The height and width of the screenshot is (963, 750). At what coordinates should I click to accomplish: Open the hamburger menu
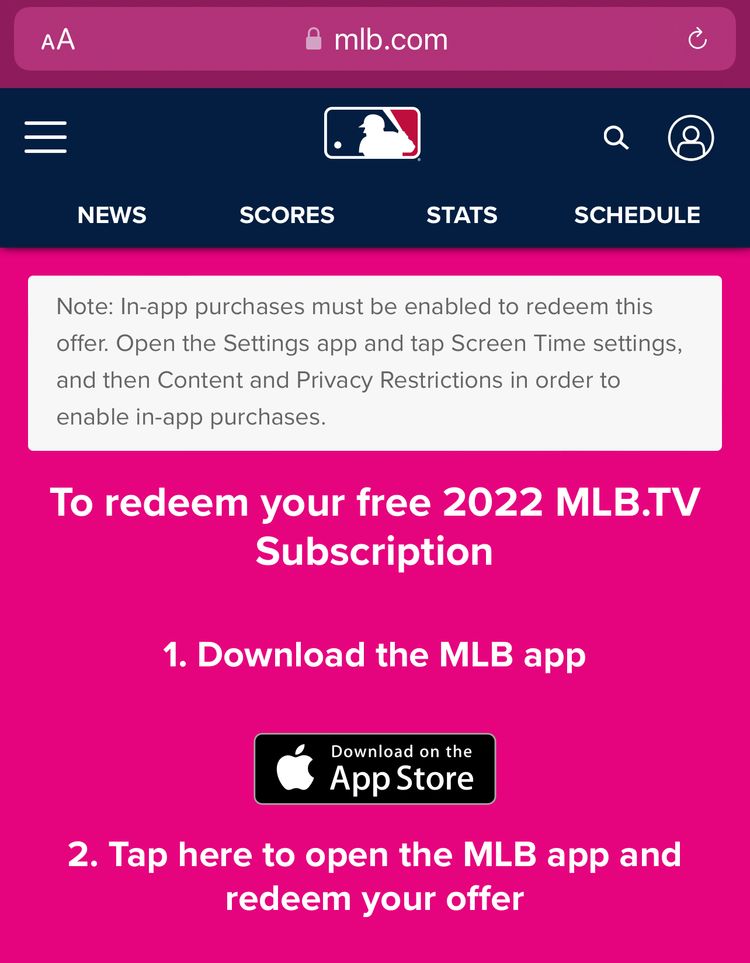tap(46, 137)
